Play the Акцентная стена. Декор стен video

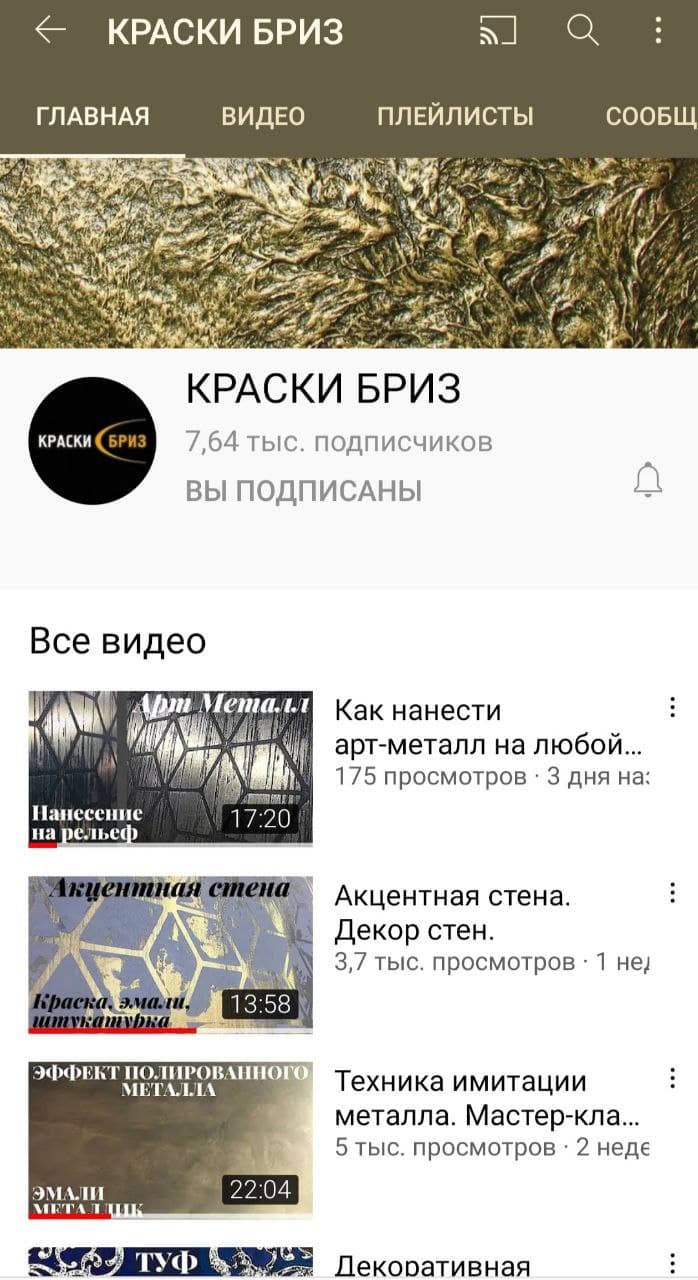coord(170,954)
